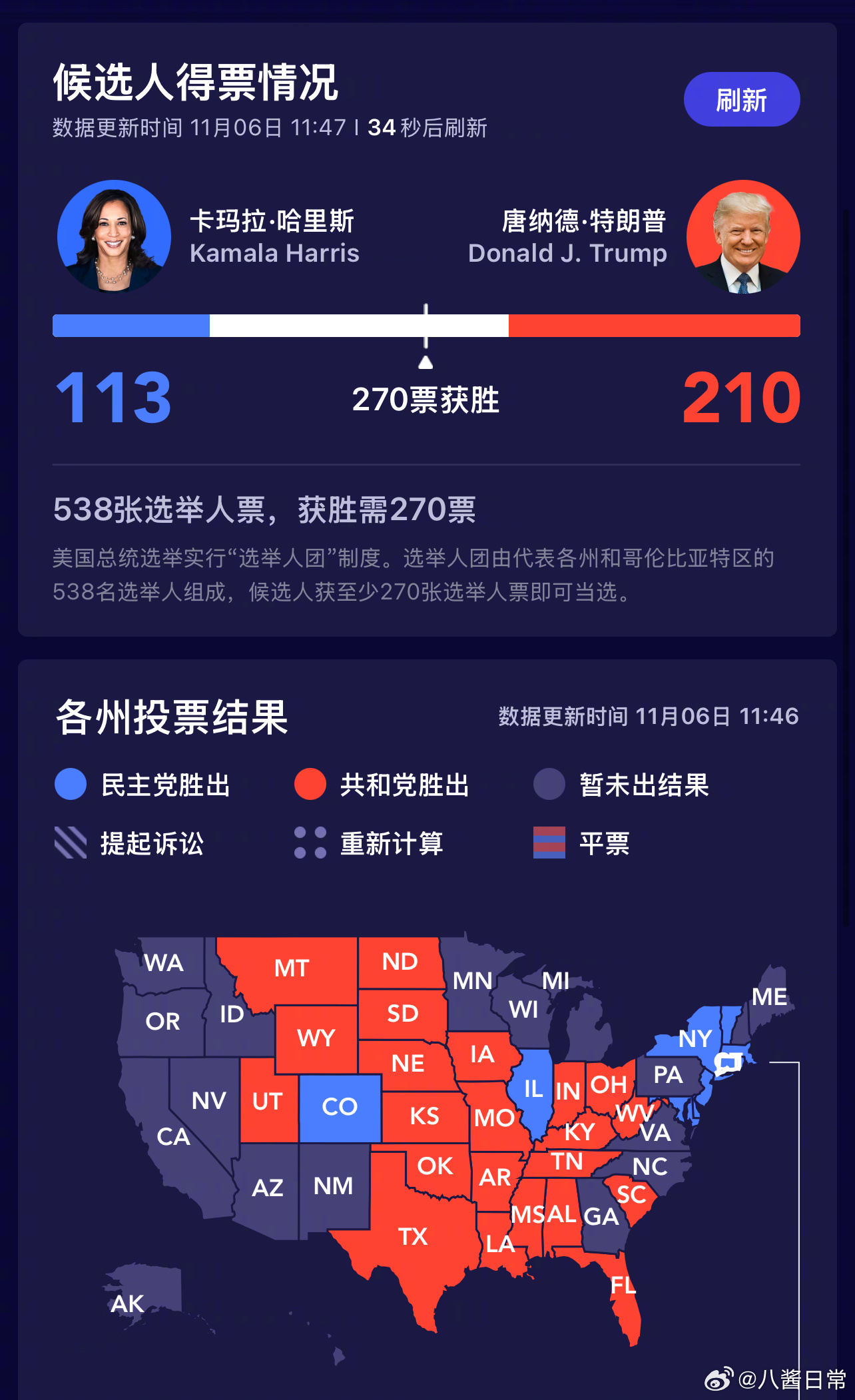Select Colorado (CO) on the map
Image resolution: width=855 pixels, height=1400 pixels.
[x=340, y=1107]
